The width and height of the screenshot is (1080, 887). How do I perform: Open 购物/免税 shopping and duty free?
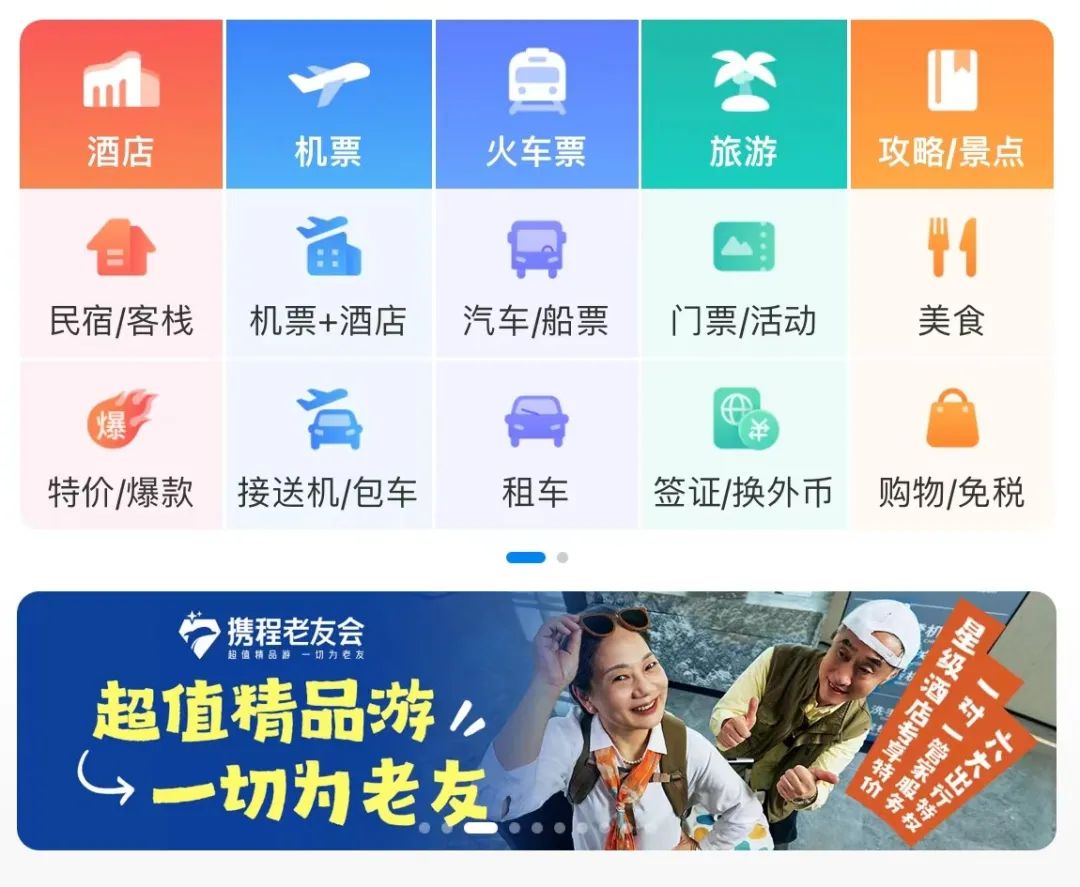pyautogui.click(x=951, y=446)
